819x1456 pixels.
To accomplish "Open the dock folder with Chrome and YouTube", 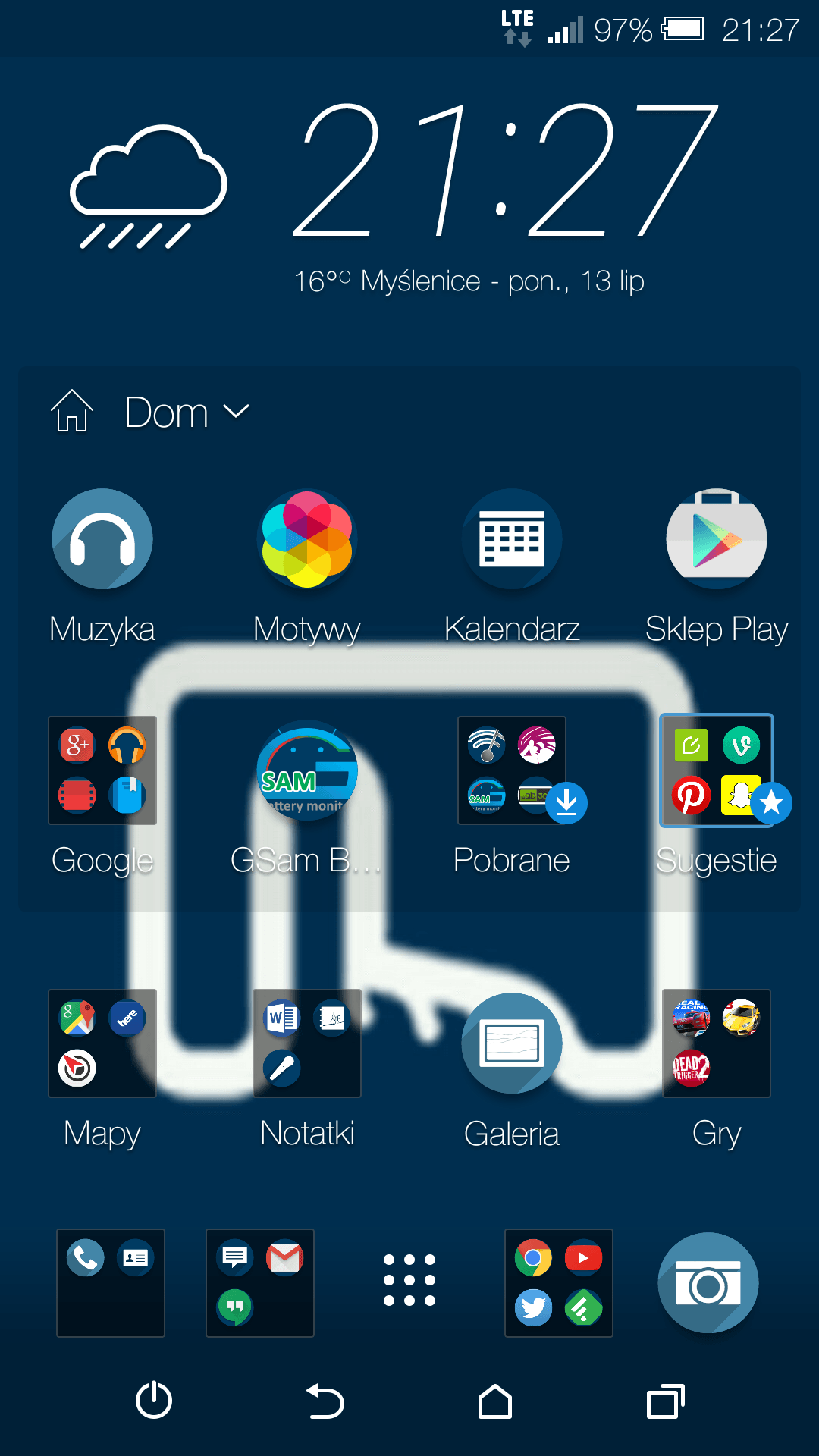I will point(559,1283).
